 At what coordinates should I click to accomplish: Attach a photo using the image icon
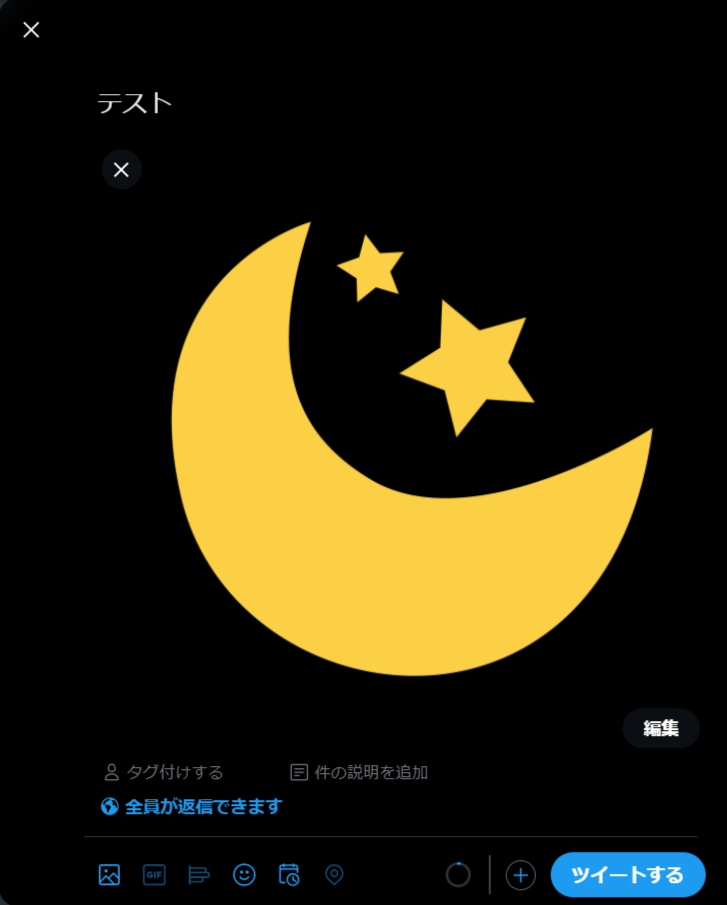tap(109, 875)
